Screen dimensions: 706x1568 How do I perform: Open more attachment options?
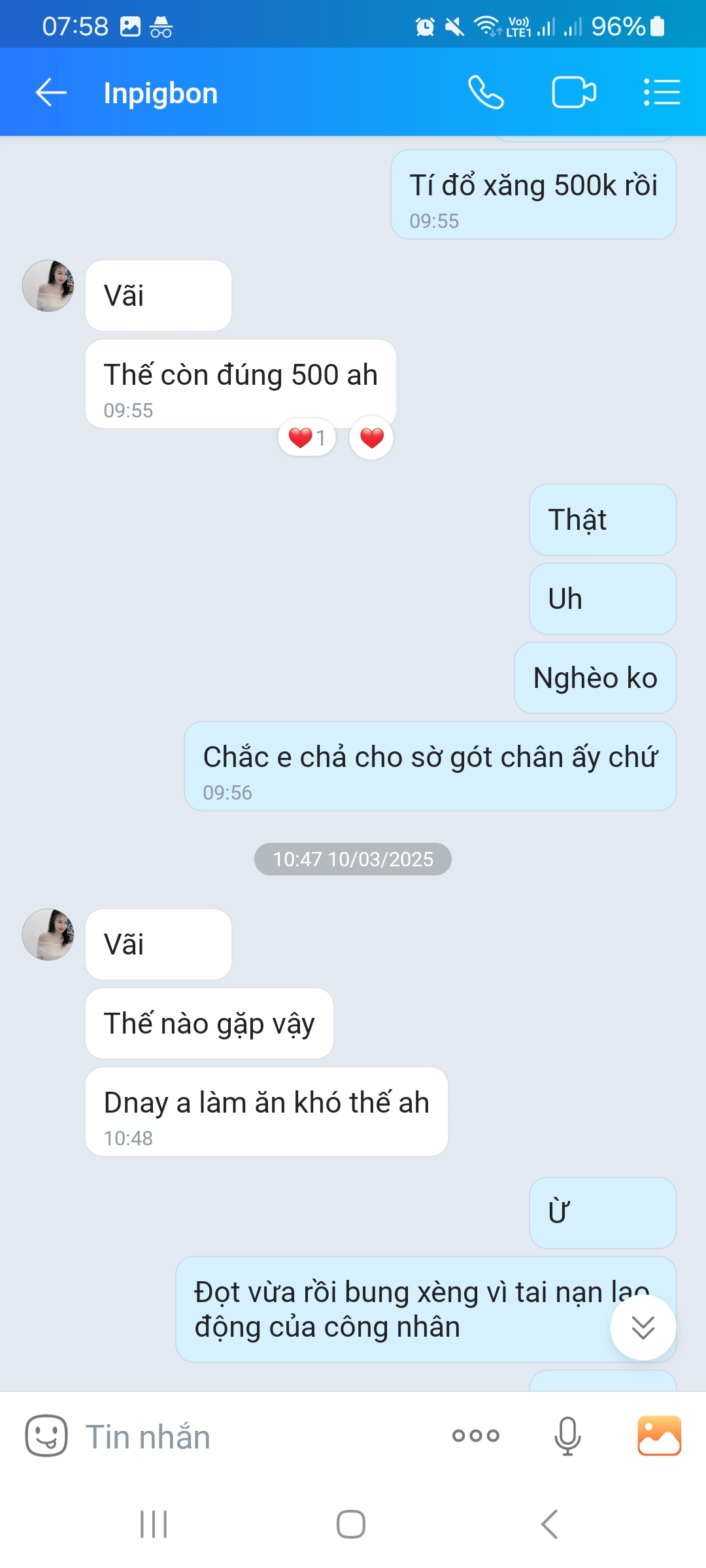coord(475,1435)
